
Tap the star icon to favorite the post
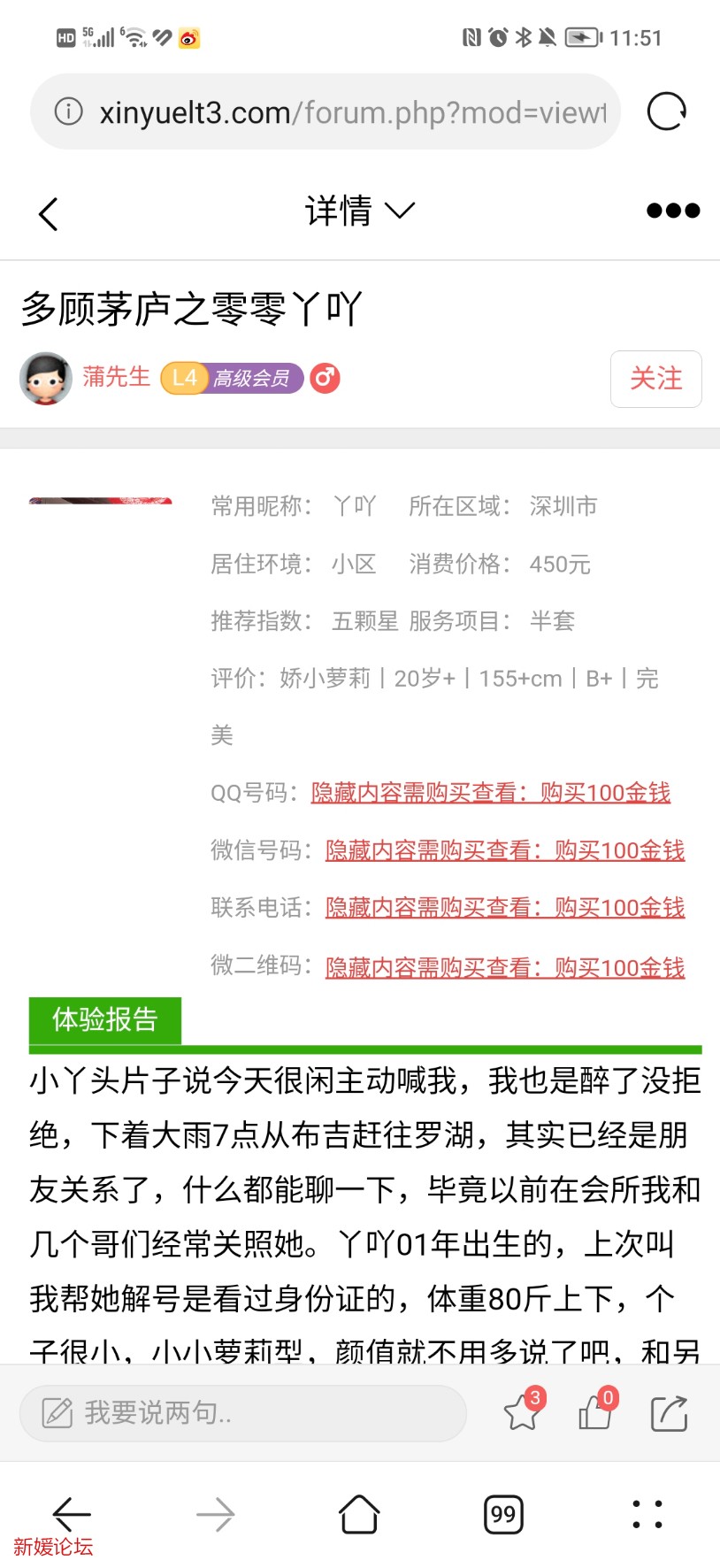click(522, 1413)
